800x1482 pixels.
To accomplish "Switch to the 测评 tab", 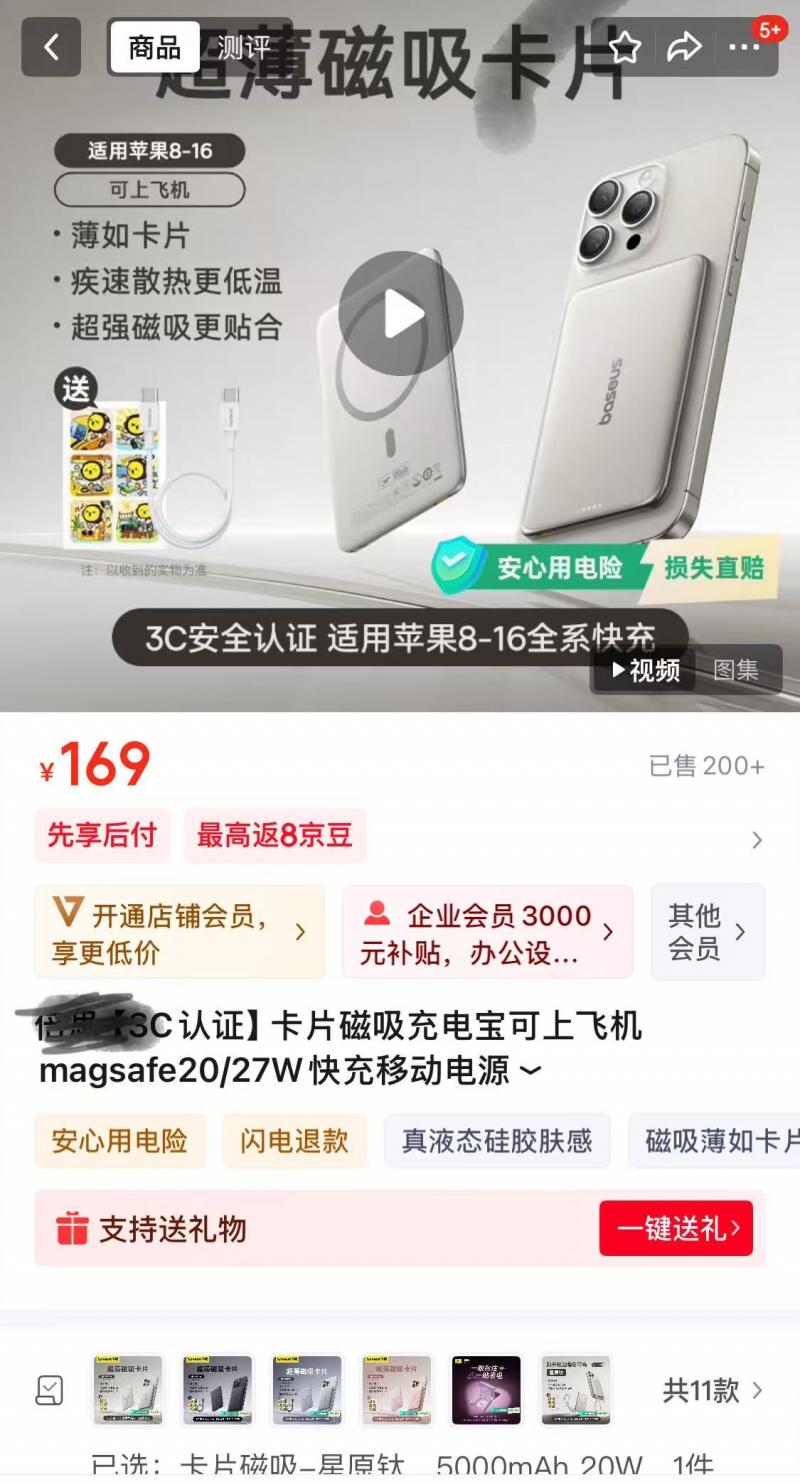I will click(243, 47).
